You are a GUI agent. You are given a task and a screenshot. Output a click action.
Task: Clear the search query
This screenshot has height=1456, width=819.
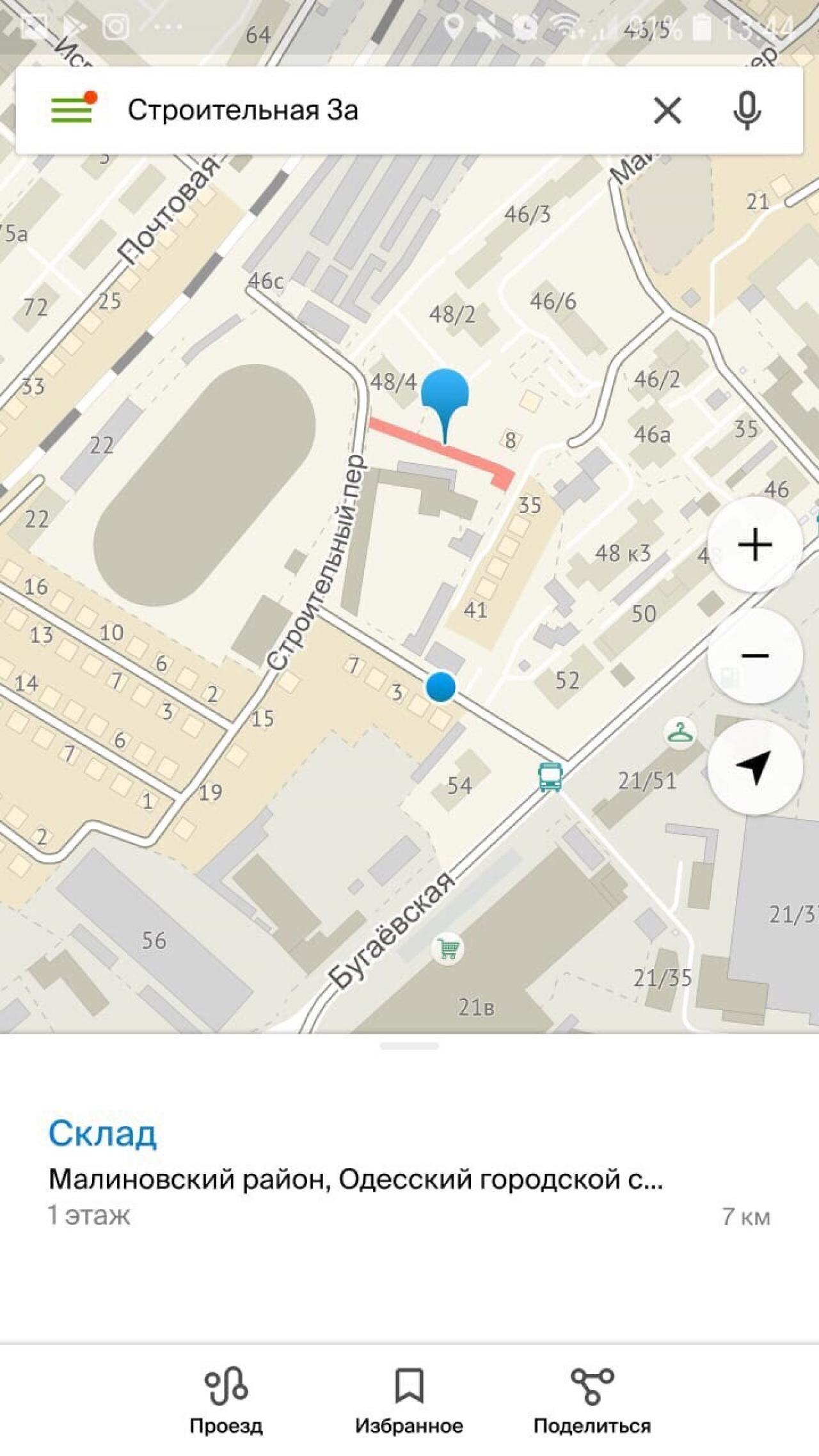point(667,110)
